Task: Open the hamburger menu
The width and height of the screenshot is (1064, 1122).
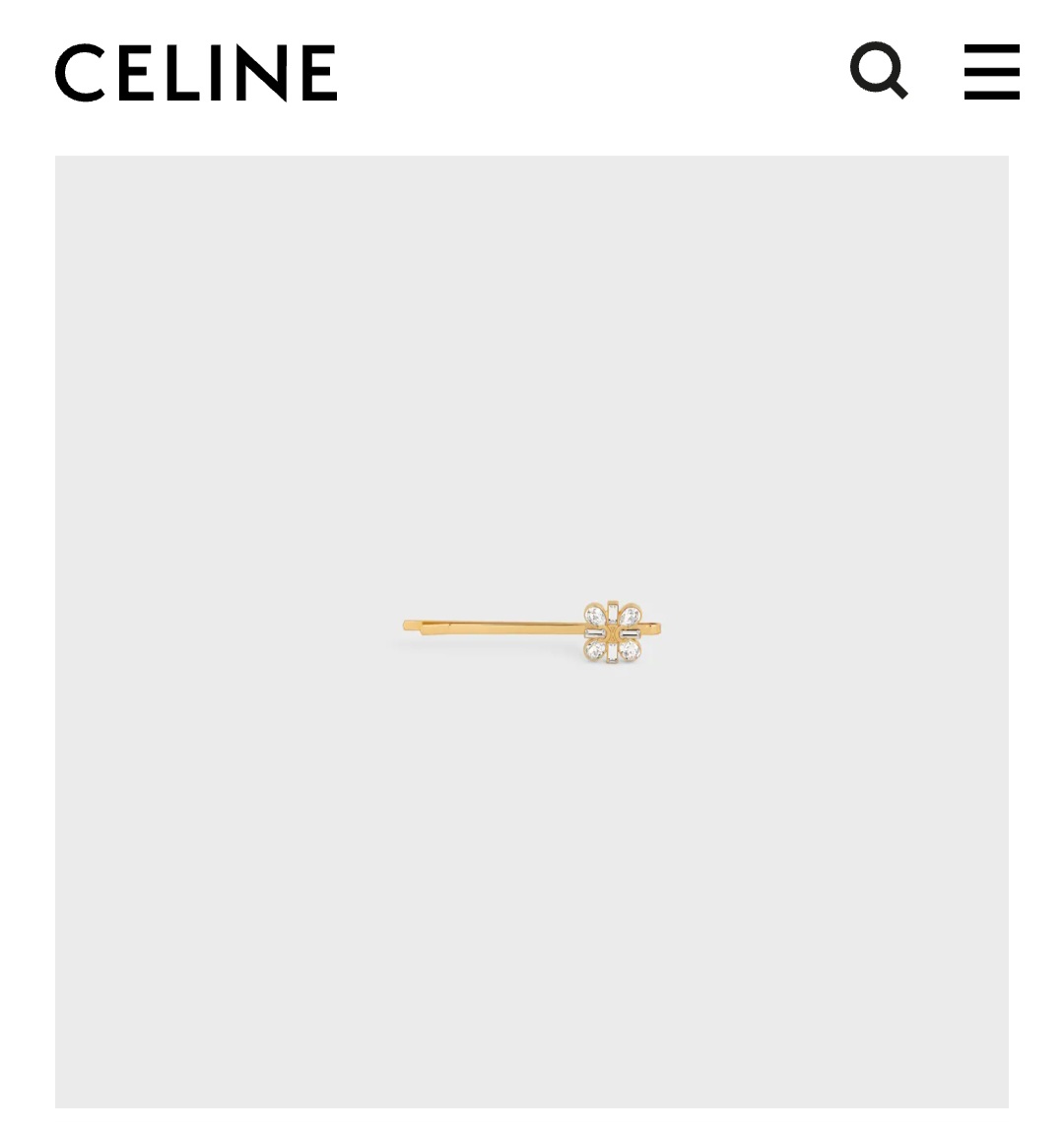Action: pos(991,71)
